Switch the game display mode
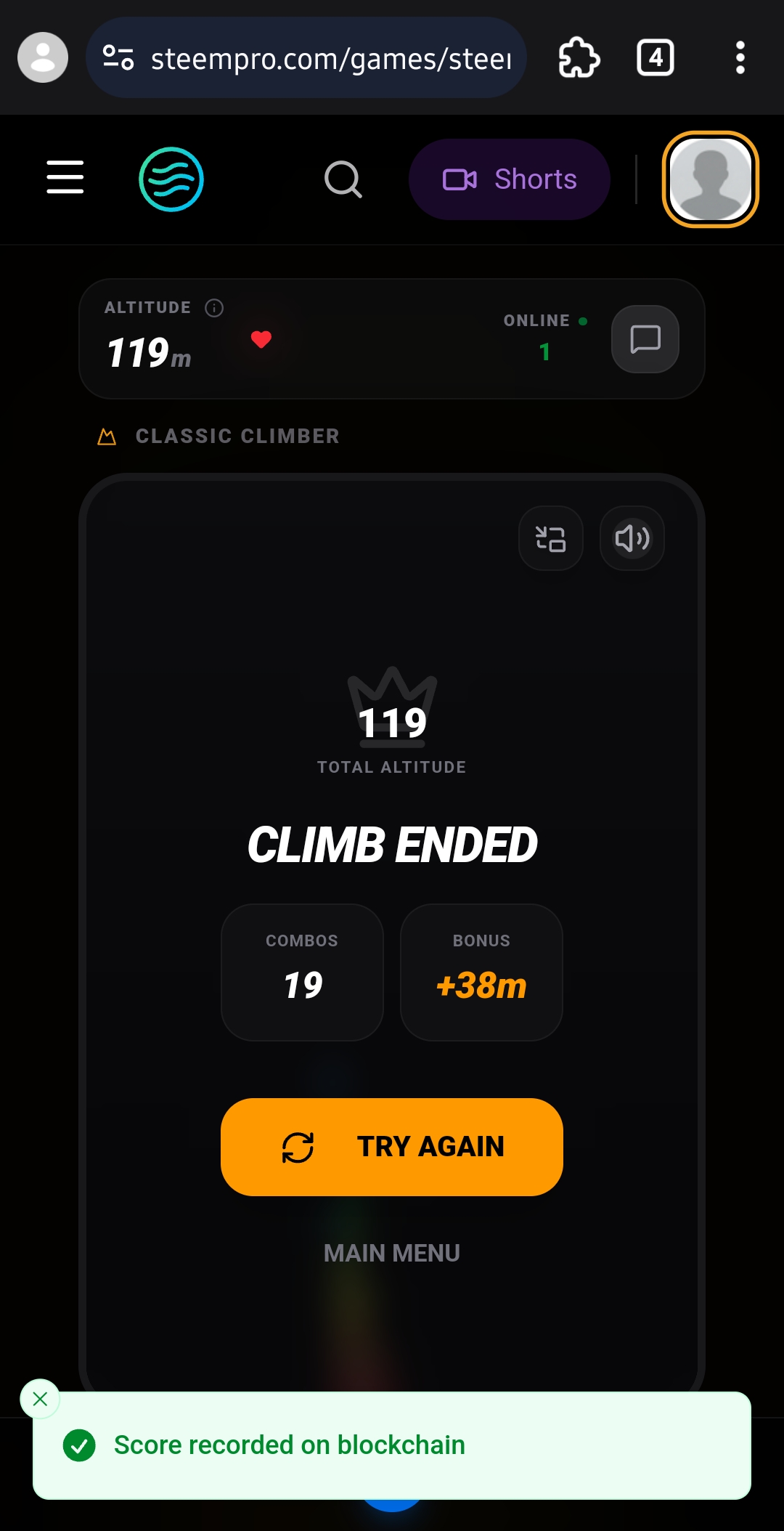Screen dimensions: 784x1531 click(551, 538)
